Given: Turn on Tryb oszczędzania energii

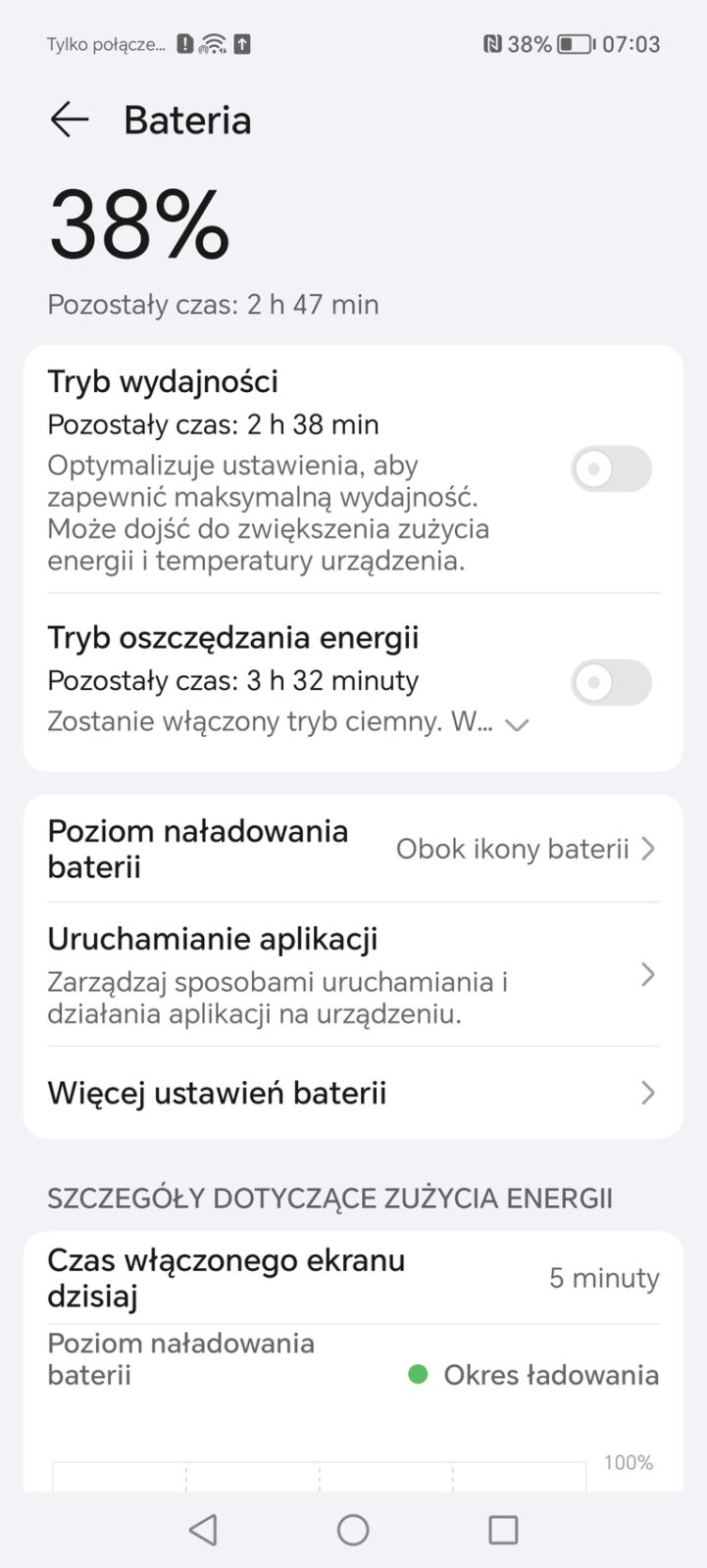Looking at the screenshot, I should [611, 682].
